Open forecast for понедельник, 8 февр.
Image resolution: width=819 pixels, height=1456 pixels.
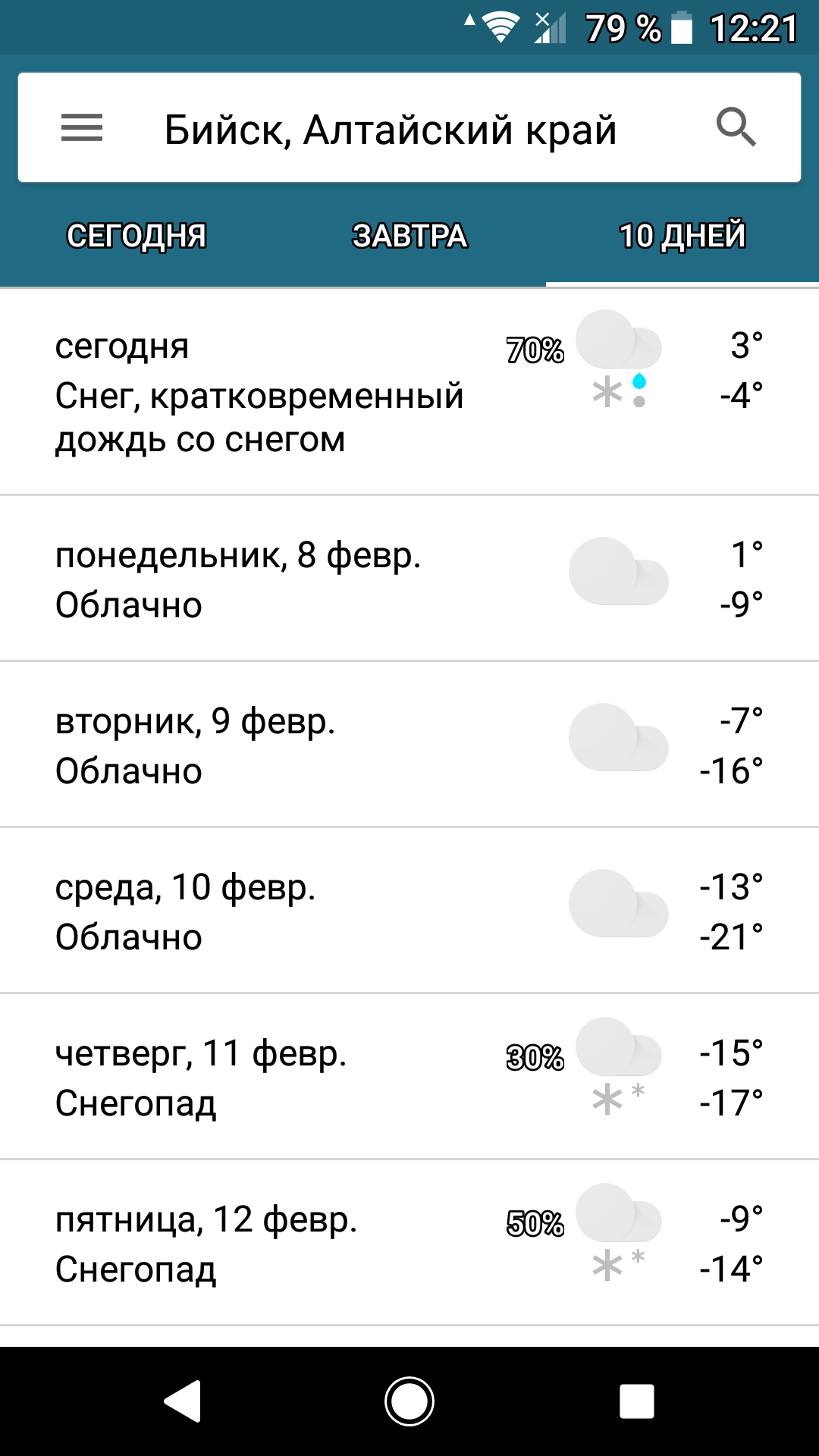pyautogui.click(x=409, y=579)
